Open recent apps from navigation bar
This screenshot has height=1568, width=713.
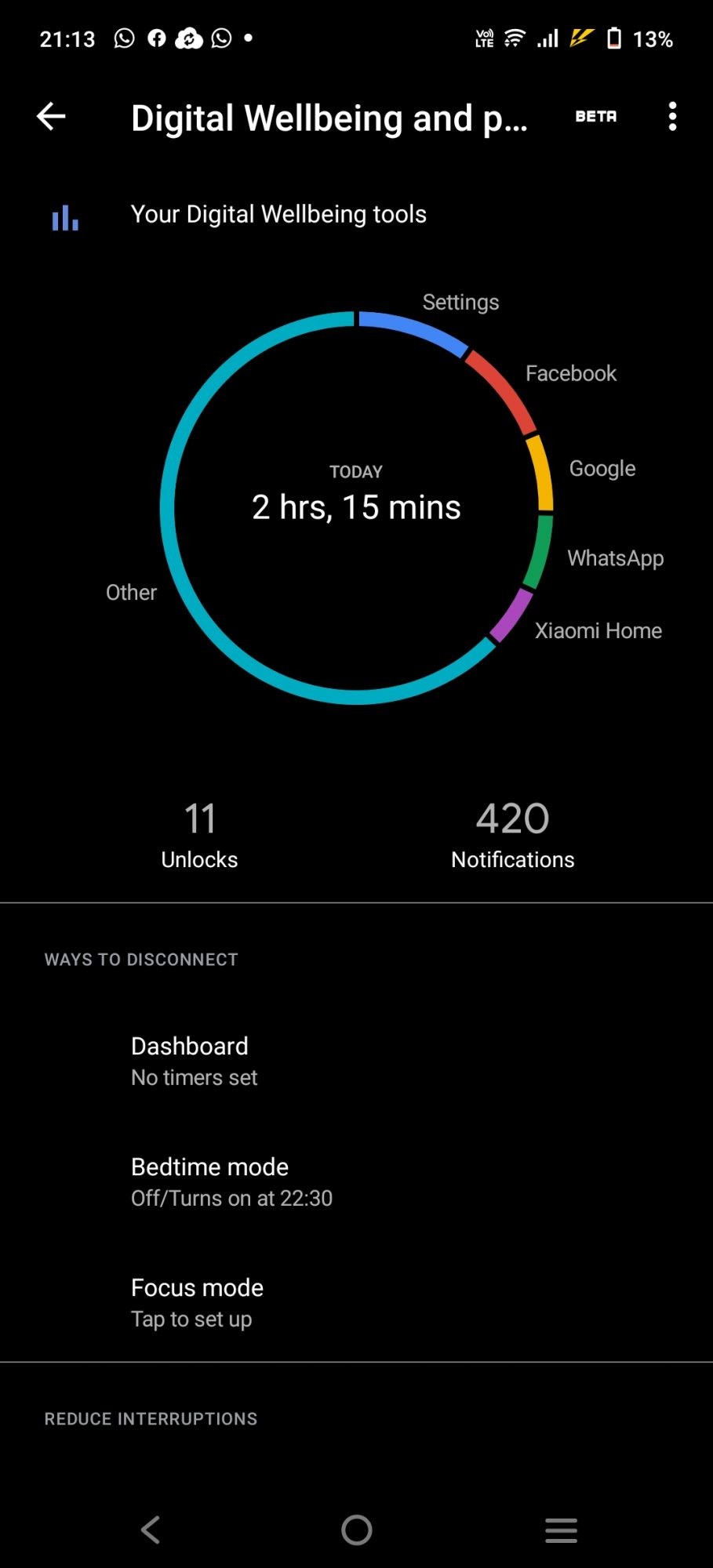[561, 1530]
